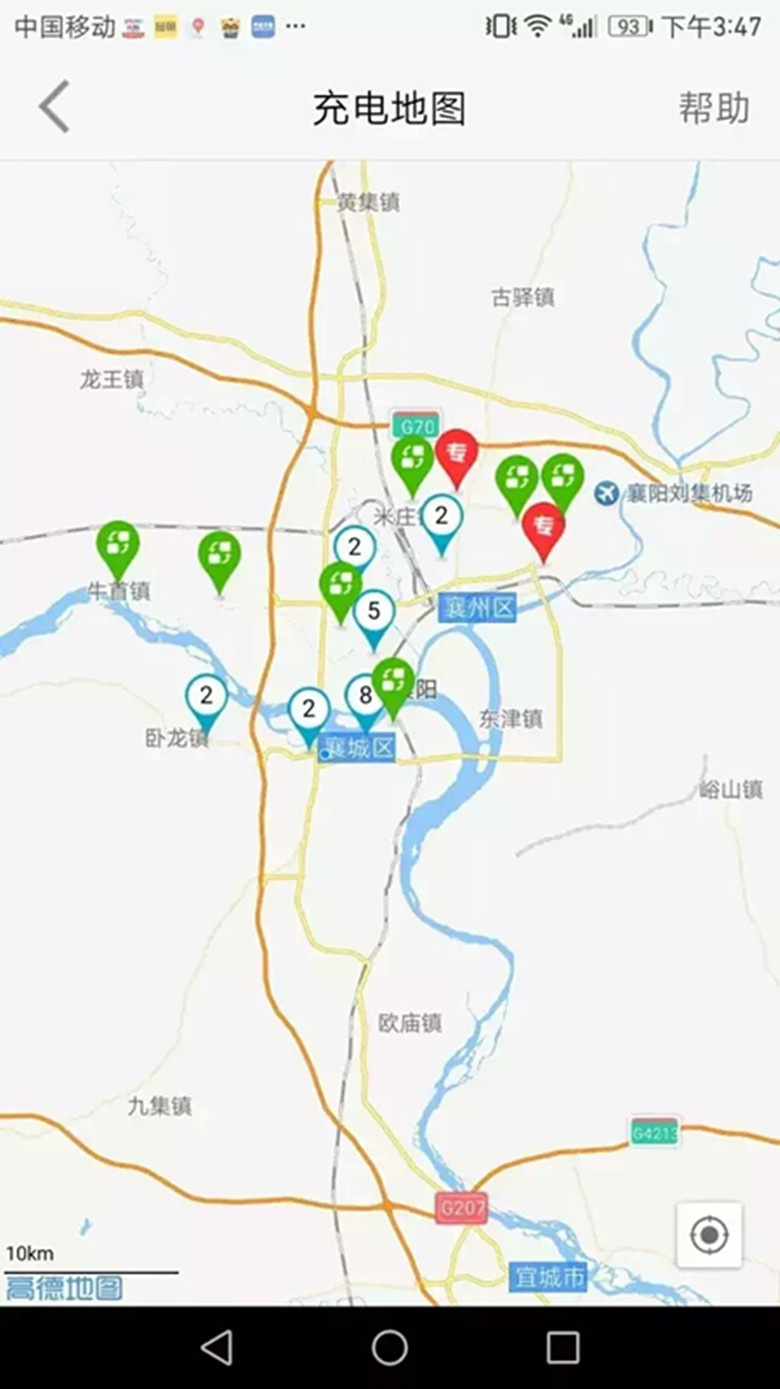
Task: Select the cluster marker of 2 near 卧龙镇
Action: tap(206, 703)
